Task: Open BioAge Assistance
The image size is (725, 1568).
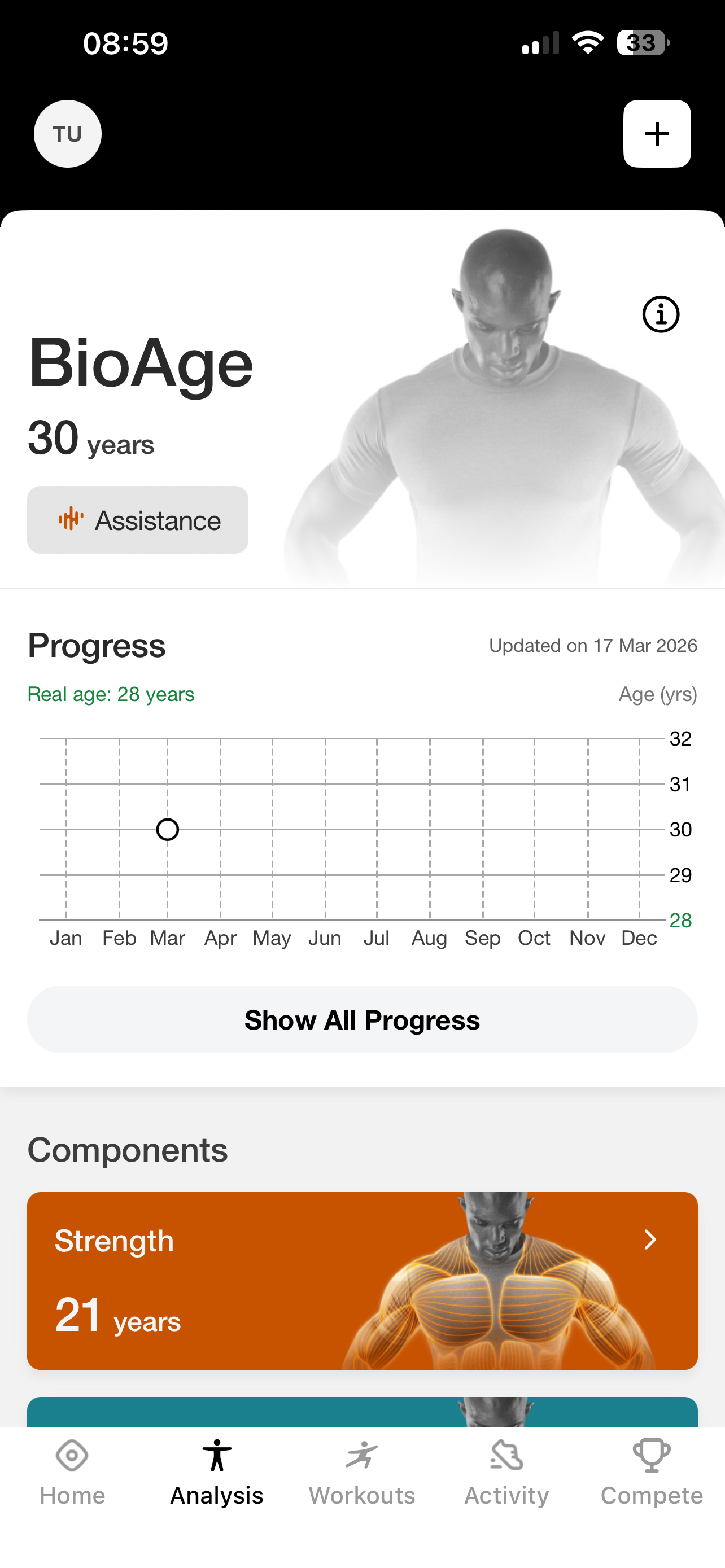Action: [x=138, y=520]
